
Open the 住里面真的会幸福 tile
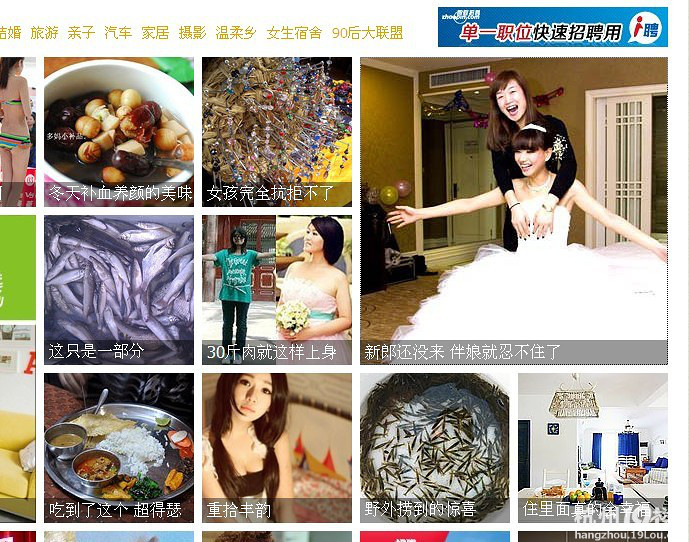592,446
